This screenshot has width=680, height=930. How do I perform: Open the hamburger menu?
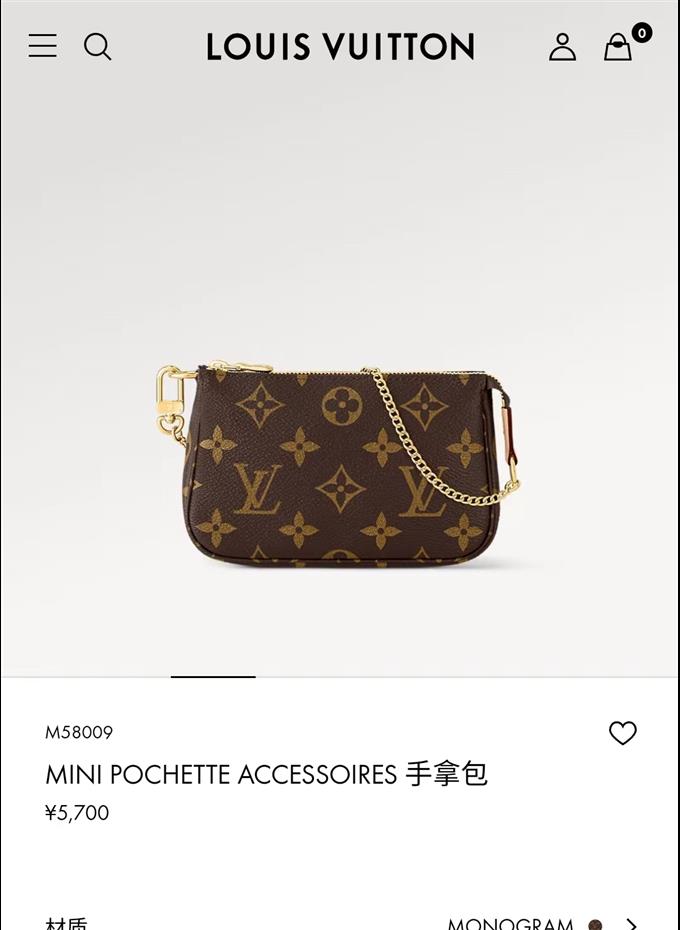[43, 46]
